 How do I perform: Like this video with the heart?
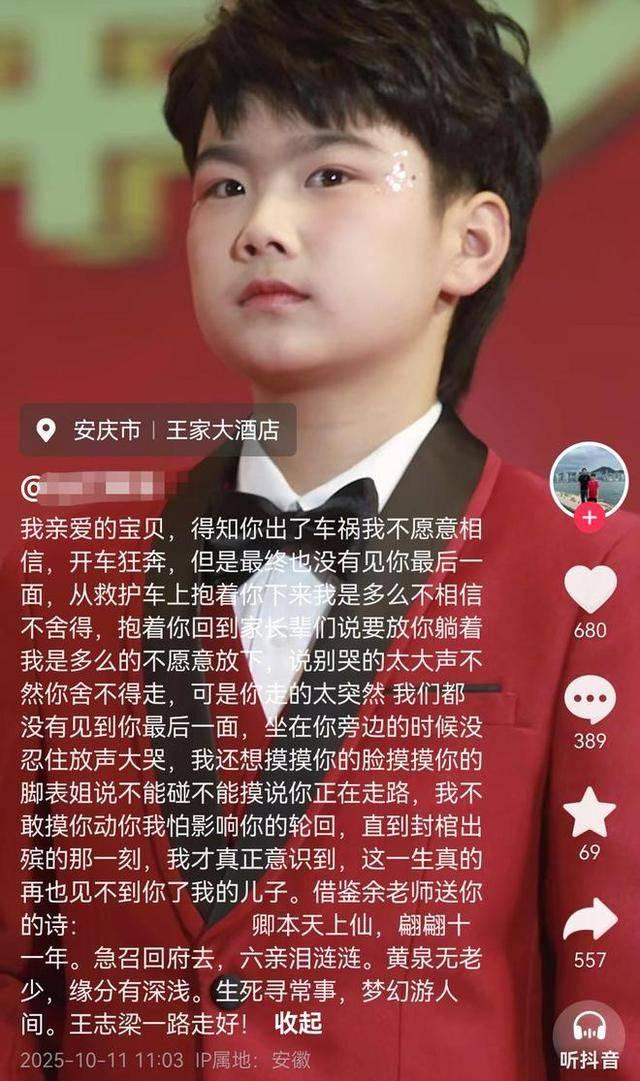[590, 589]
